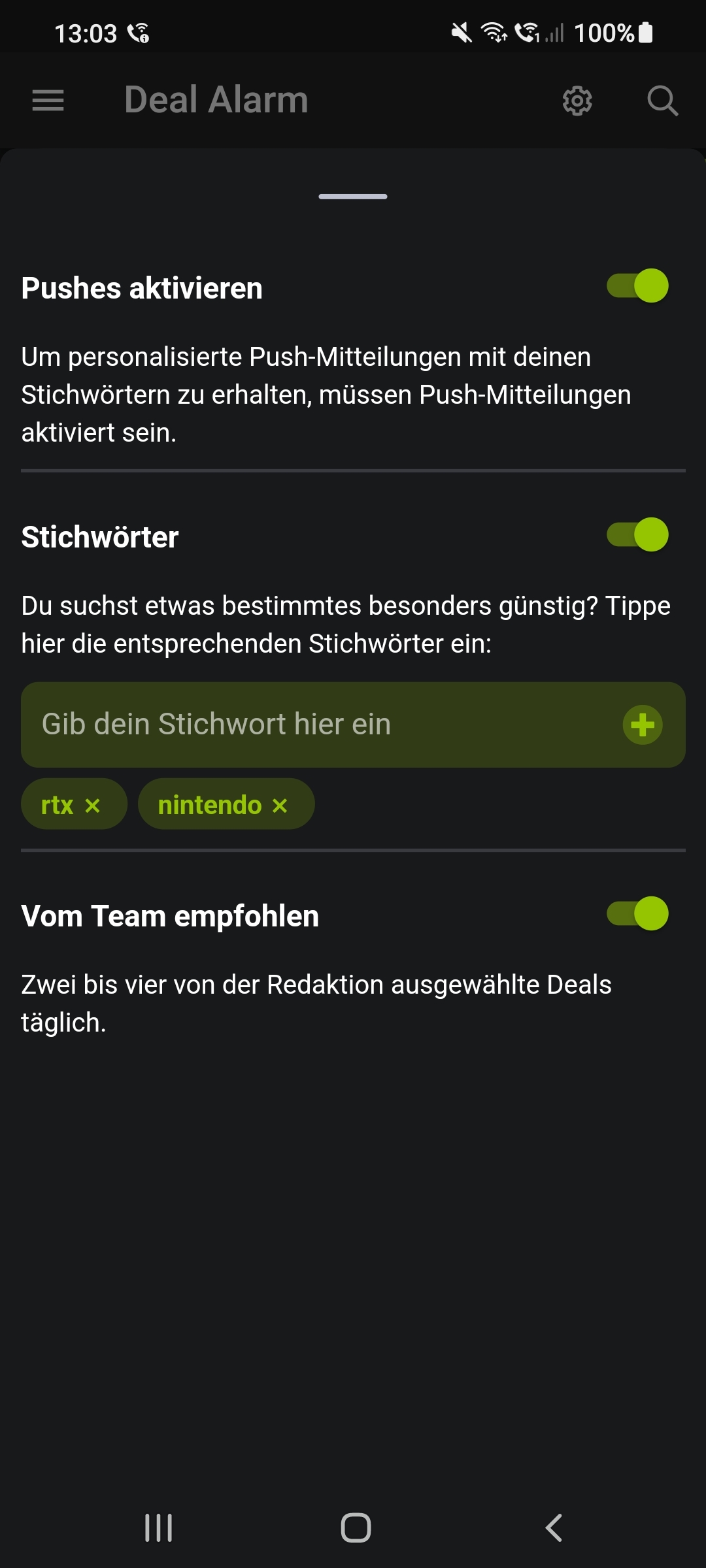Viewport: 706px width, 1568px height.
Task: Open the hamburger drawer menu
Action: (48, 101)
